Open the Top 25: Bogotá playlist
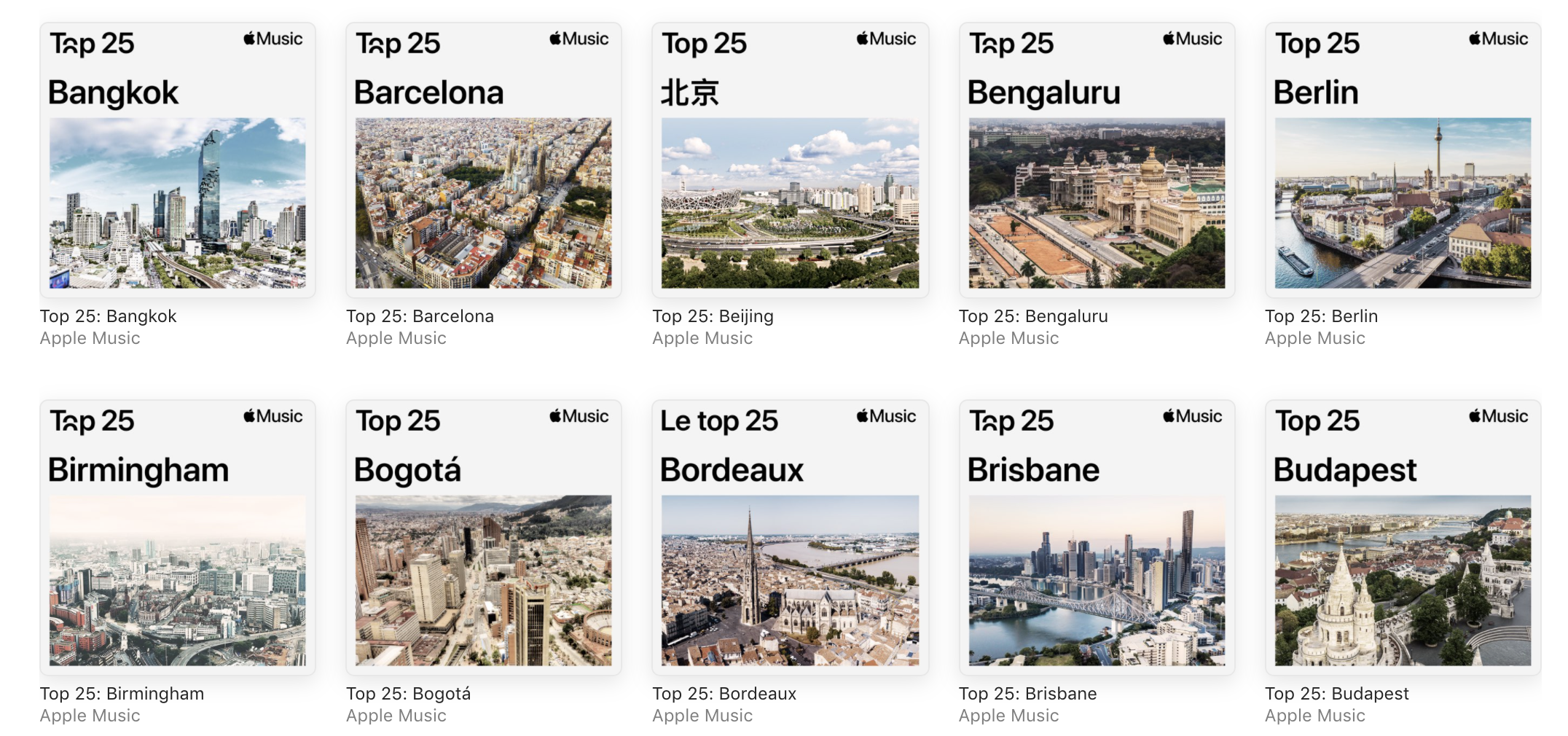 tap(483, 538)
